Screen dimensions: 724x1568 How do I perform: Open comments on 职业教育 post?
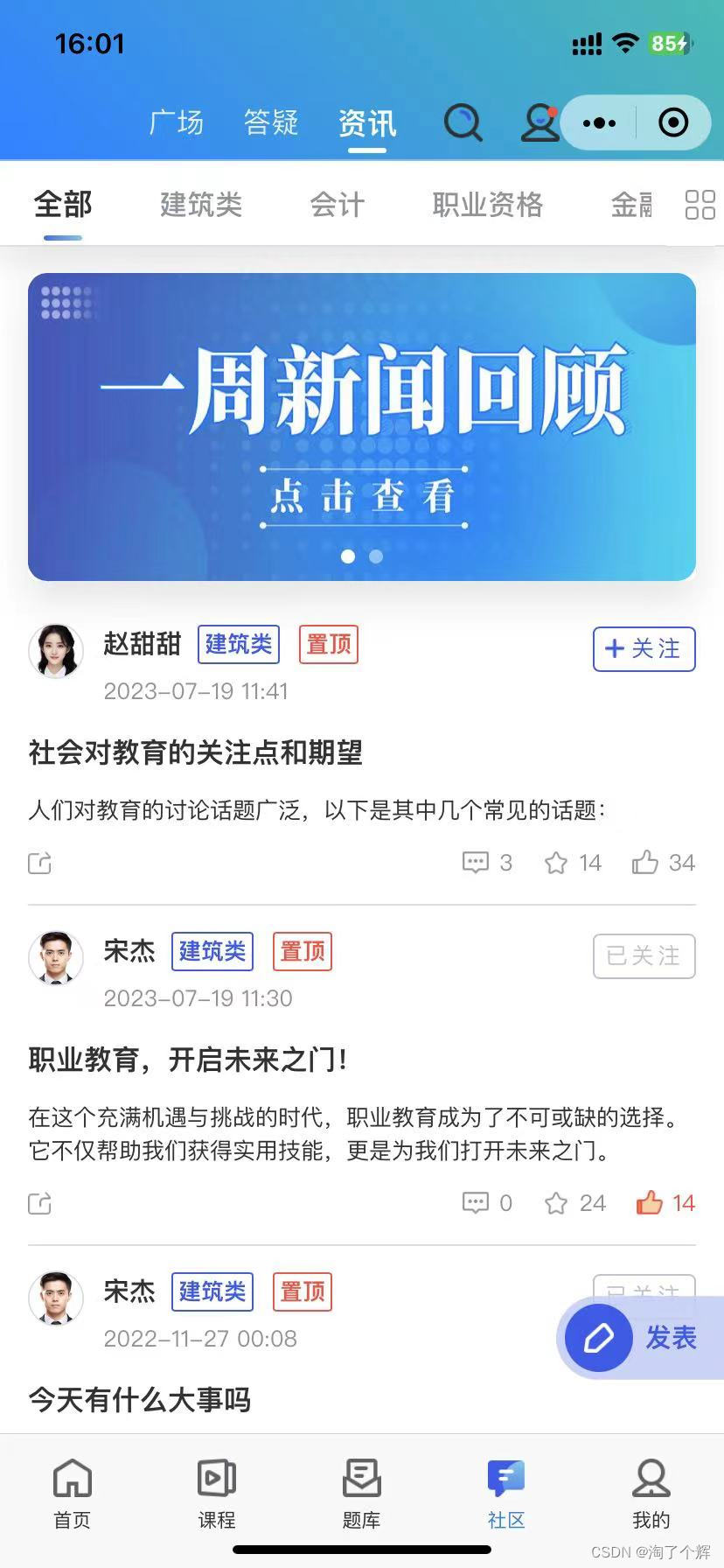475,1203
